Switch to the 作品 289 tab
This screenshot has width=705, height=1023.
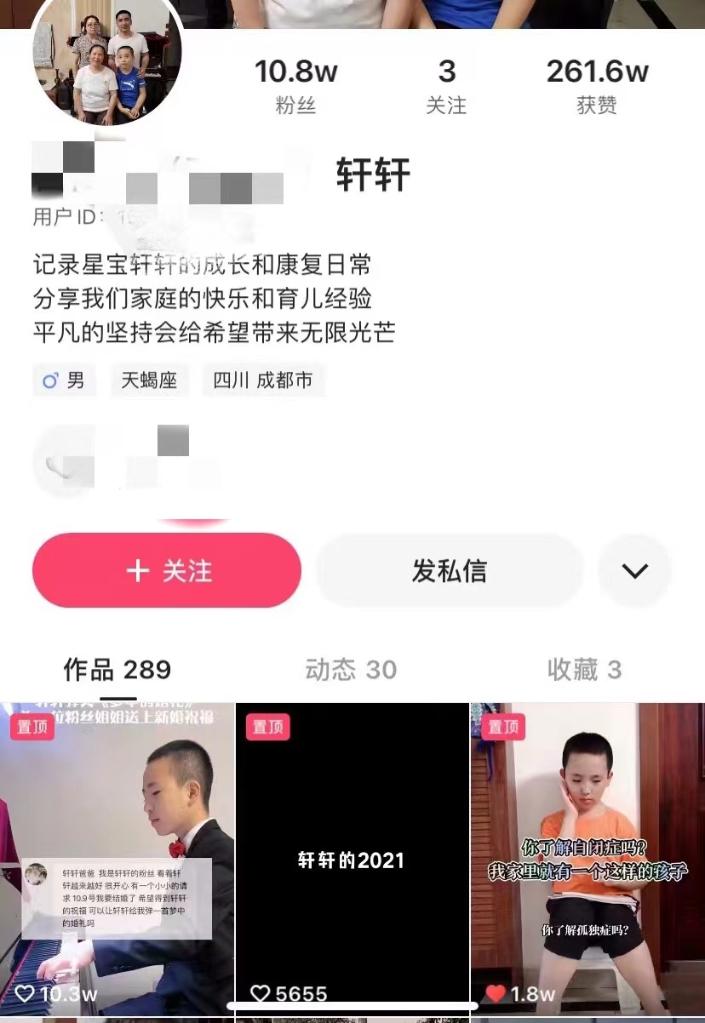pyautogui.click(x=117, y=670)
